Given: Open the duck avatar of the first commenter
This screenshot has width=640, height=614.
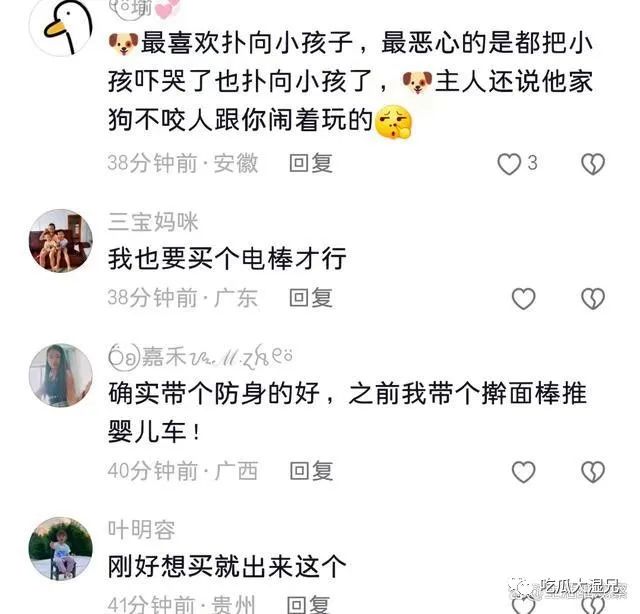Looking at the screenshot, I should 68,25.
